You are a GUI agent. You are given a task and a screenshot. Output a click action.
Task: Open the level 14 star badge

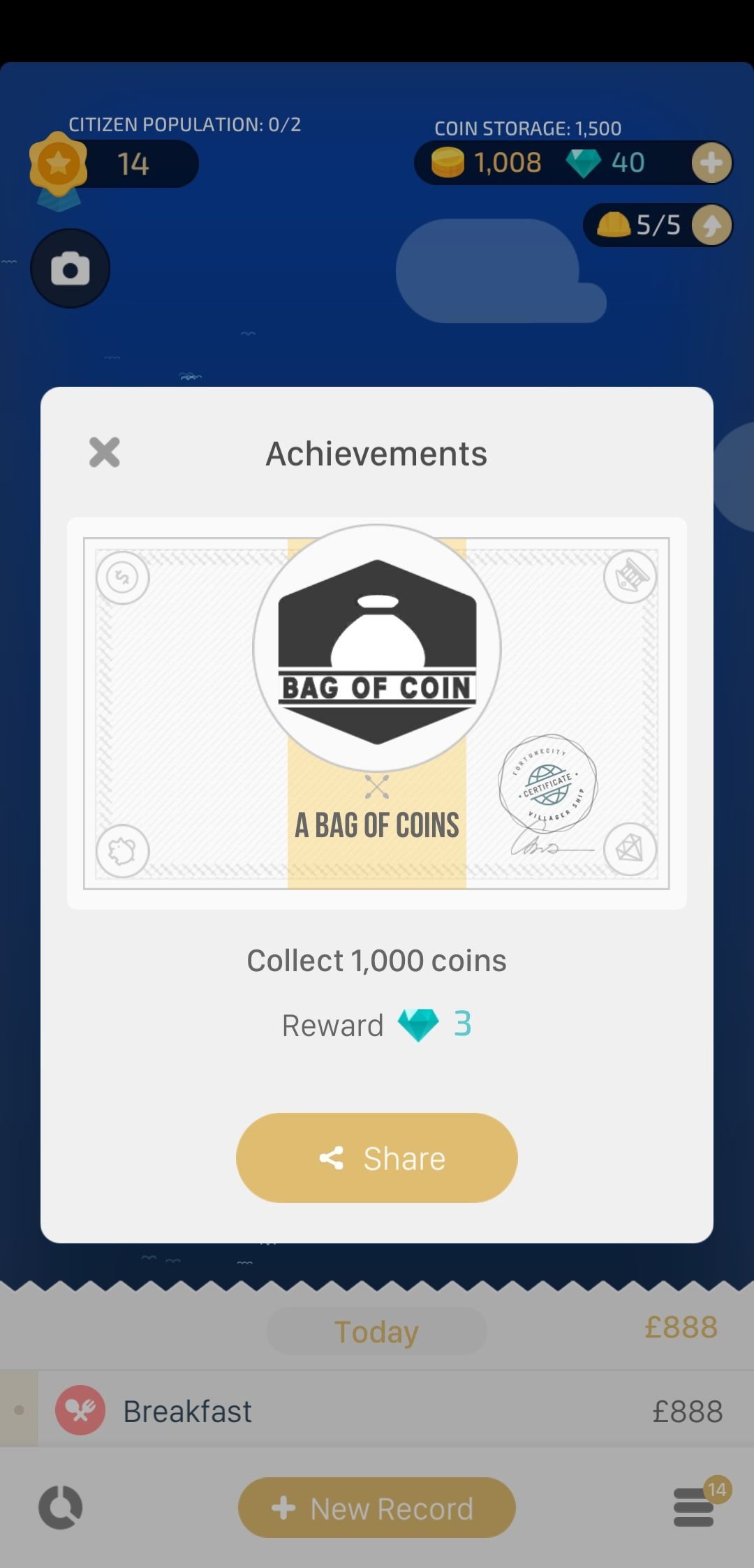click(59, 165)
